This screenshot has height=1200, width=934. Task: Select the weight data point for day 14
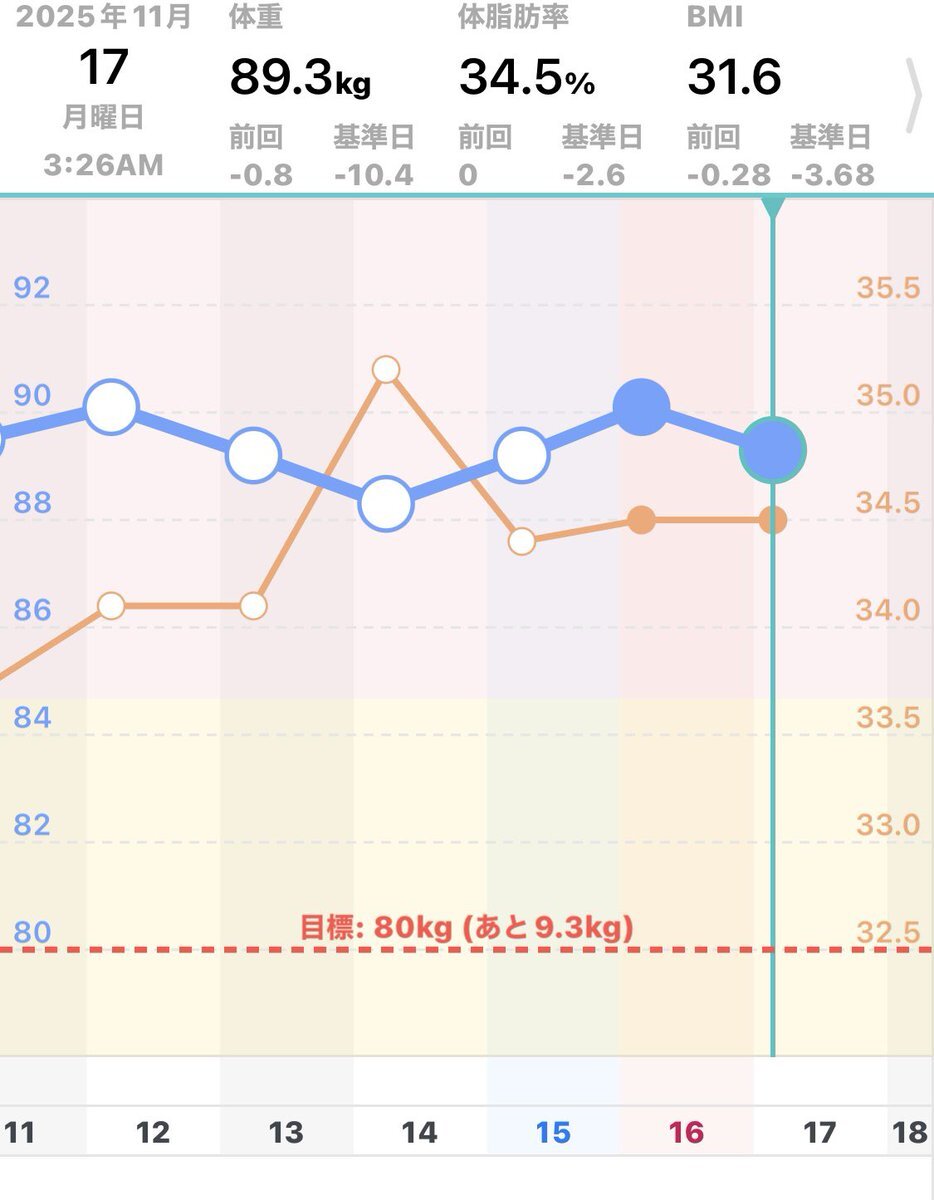[386, 502]
